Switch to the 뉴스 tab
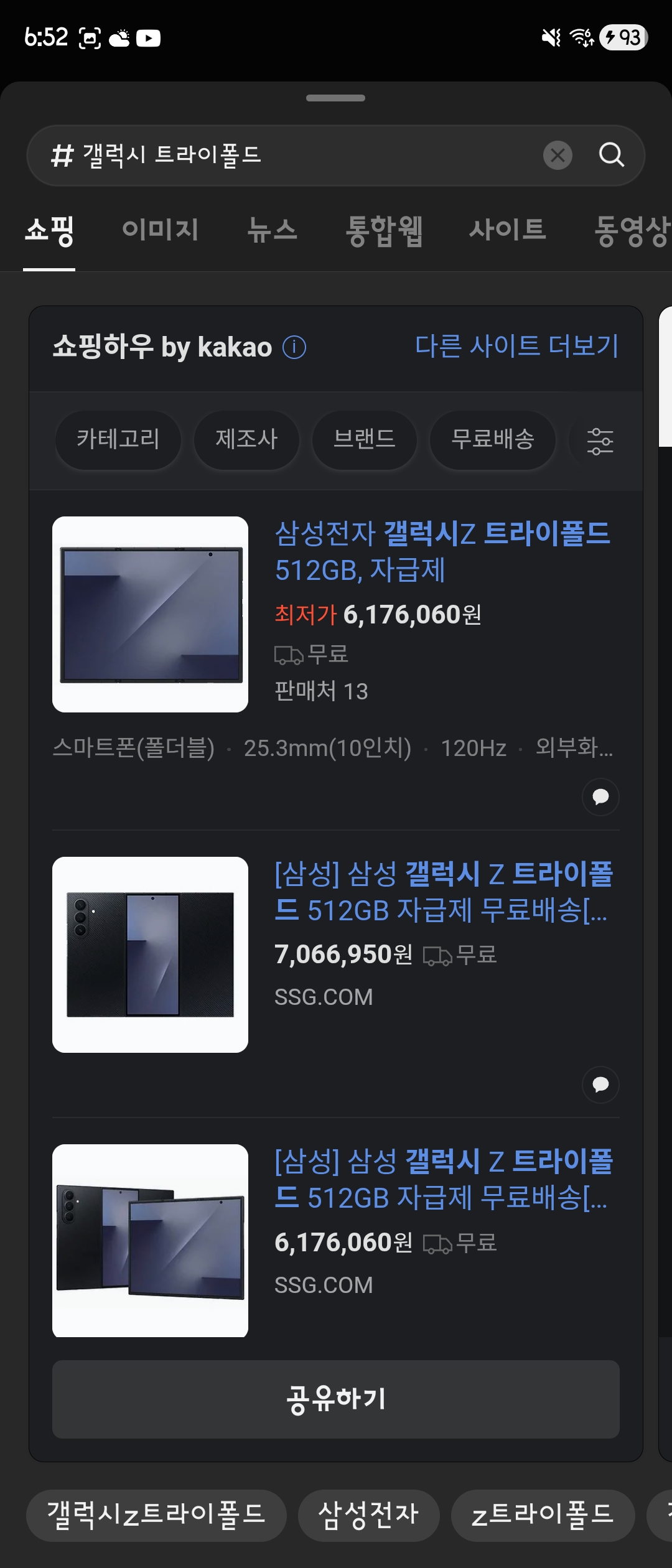 (273, 230)
